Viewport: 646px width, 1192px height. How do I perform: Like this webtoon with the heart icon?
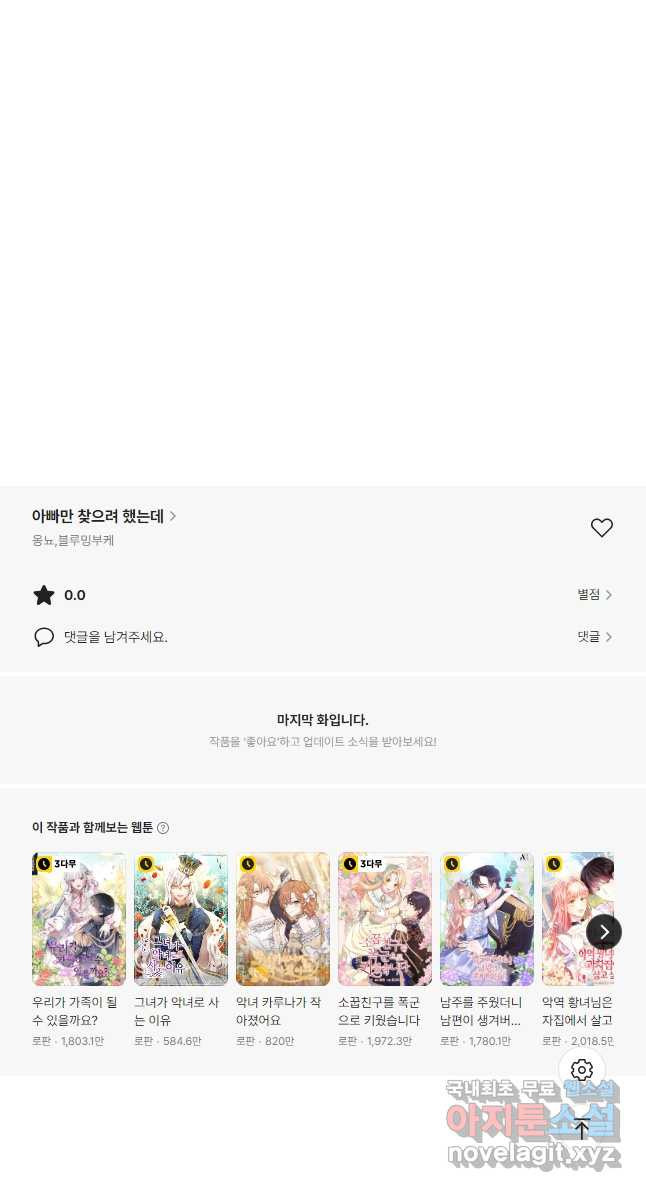(x=601, y=528)
